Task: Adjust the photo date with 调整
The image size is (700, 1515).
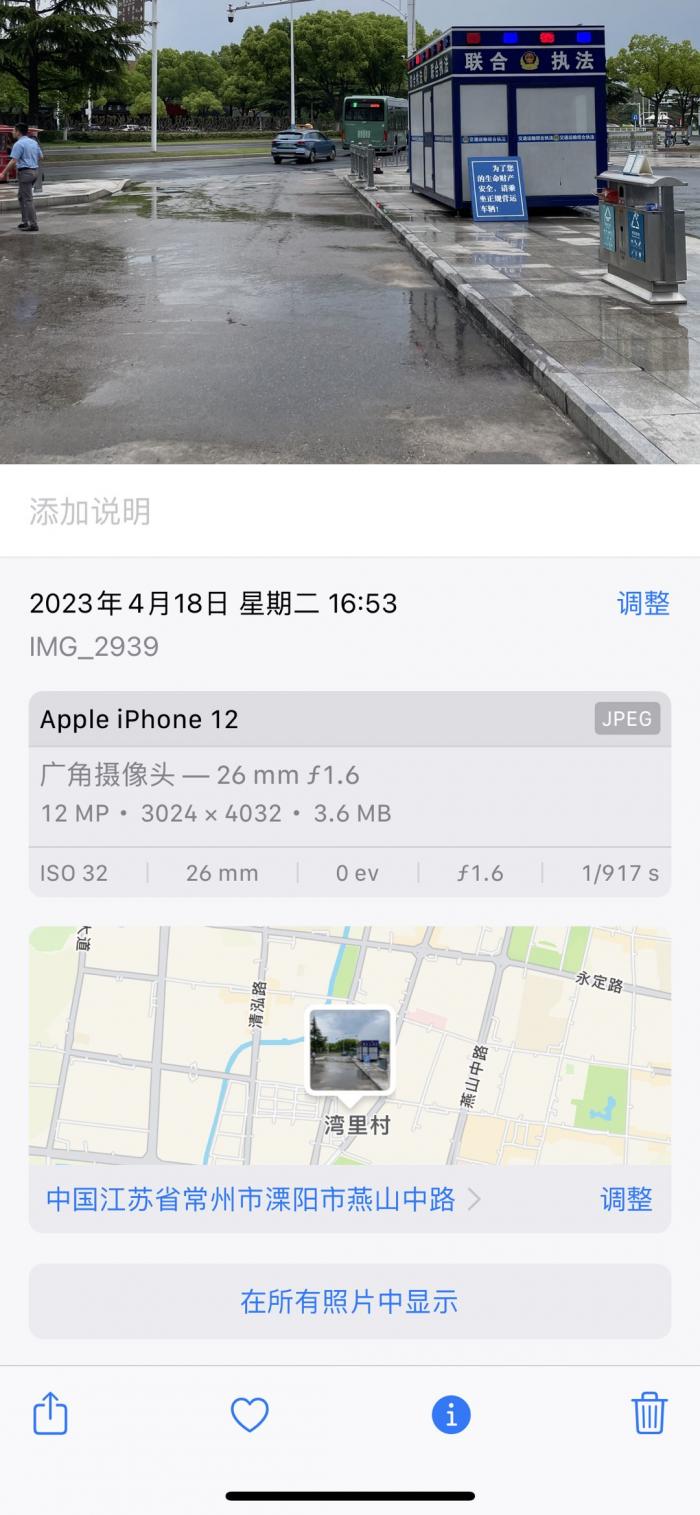Action: click(643, 603)
